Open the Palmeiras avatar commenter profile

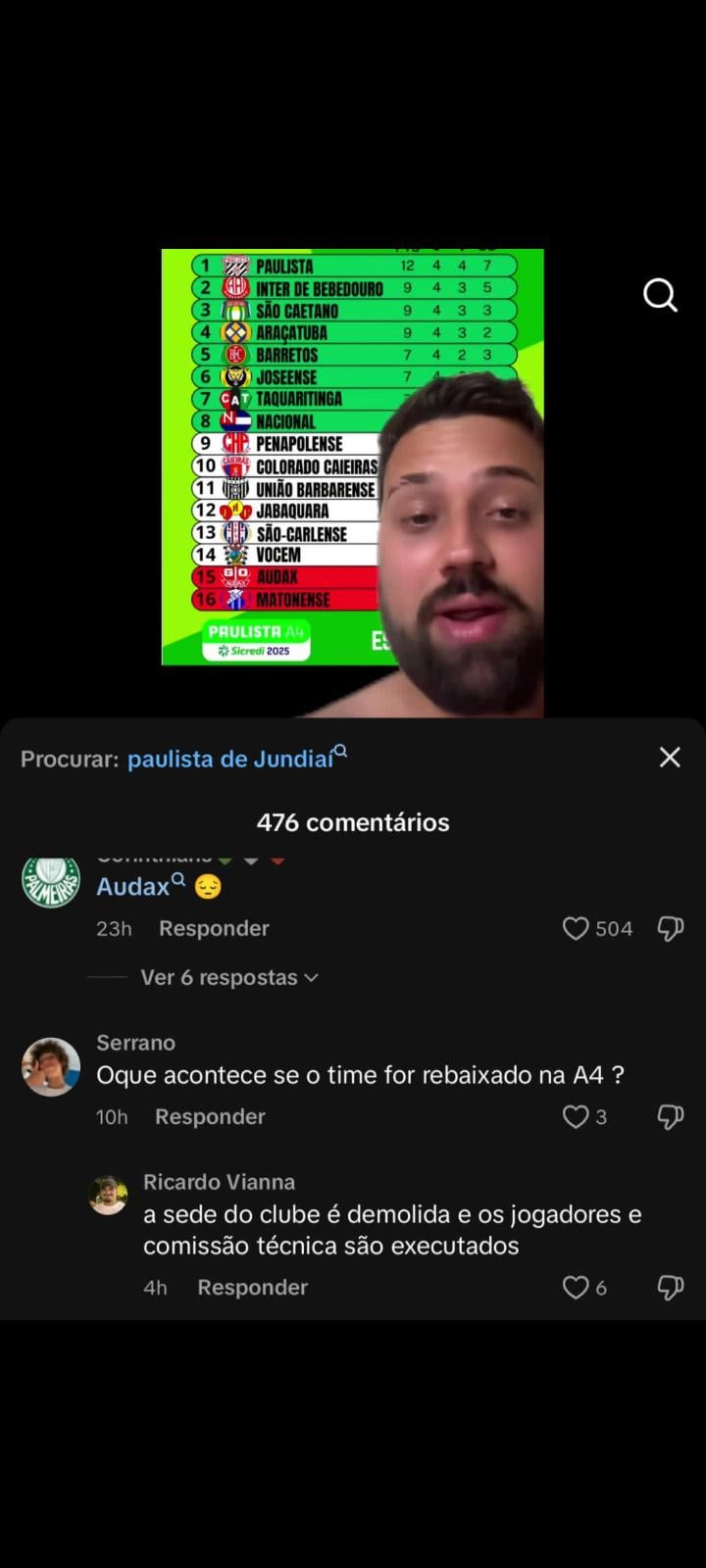click(51, 880)
